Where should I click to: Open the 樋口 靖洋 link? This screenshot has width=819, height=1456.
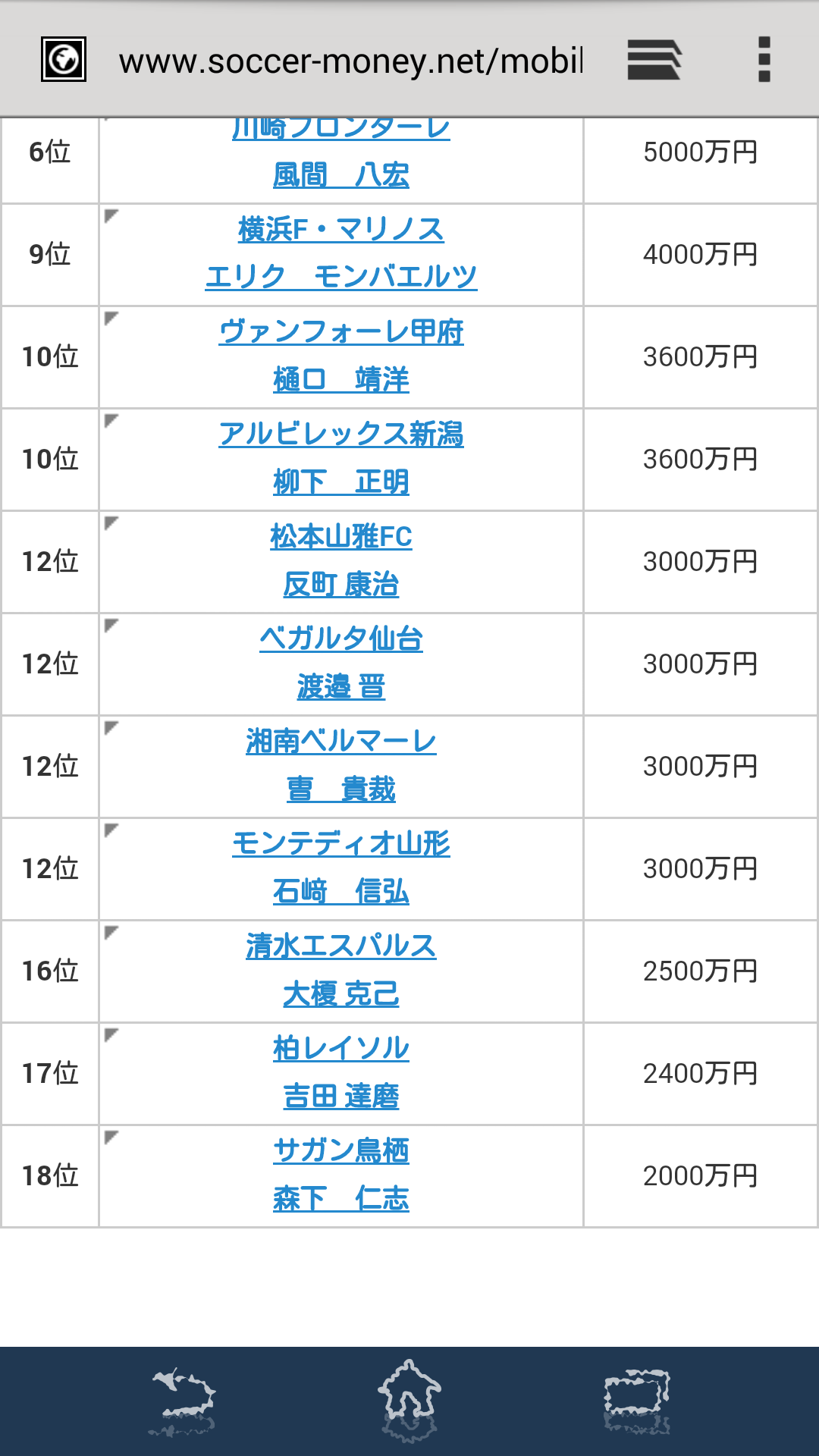click(340, 379)
